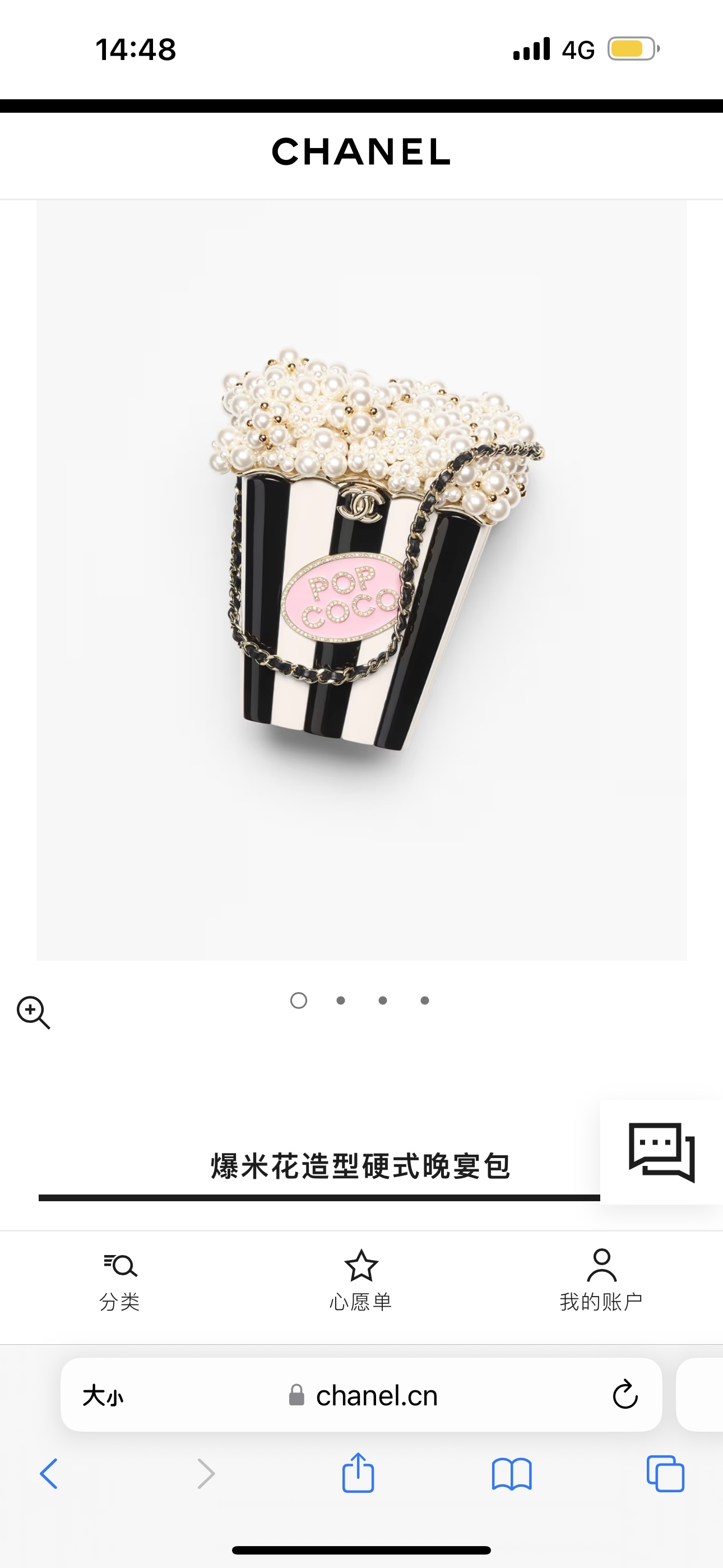
Task: Open the chat support bubble
Action: click(661, 1152)
